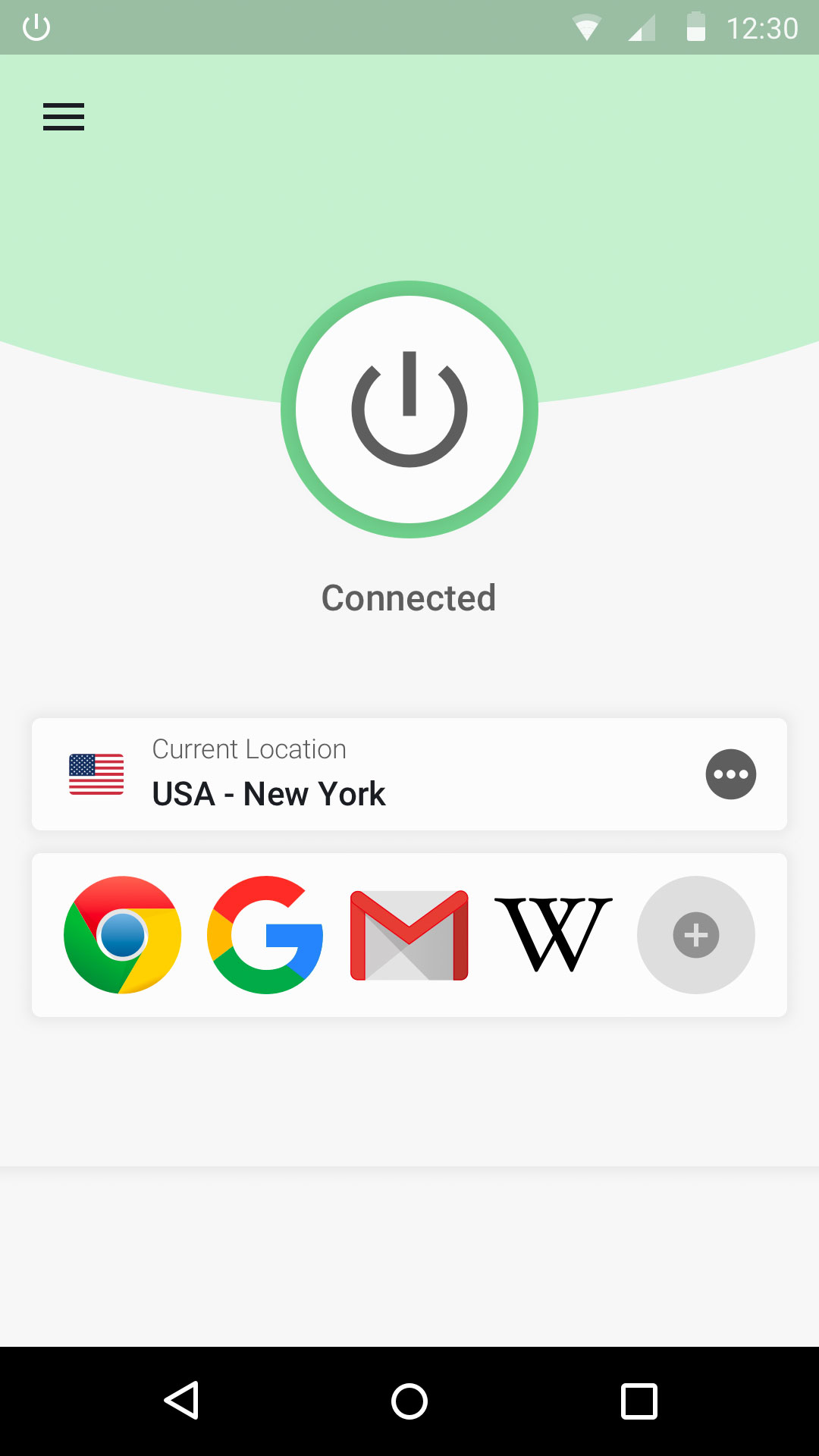This screenshot has width=819, height=1456.
Task: Open the hamburger menu
Action: [64, 117]
